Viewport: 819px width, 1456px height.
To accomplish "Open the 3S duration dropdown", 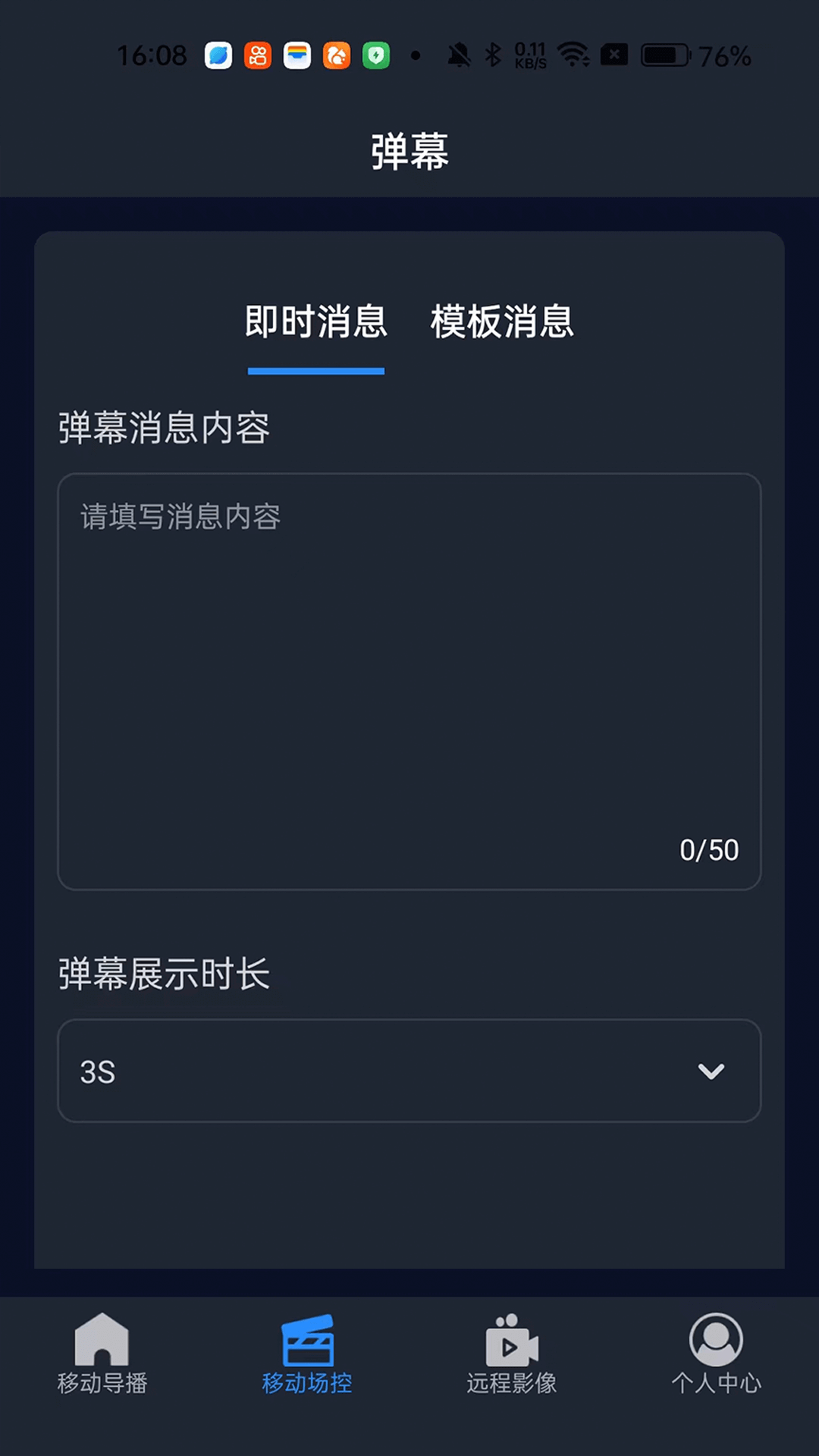I will tap(409, 1071).
